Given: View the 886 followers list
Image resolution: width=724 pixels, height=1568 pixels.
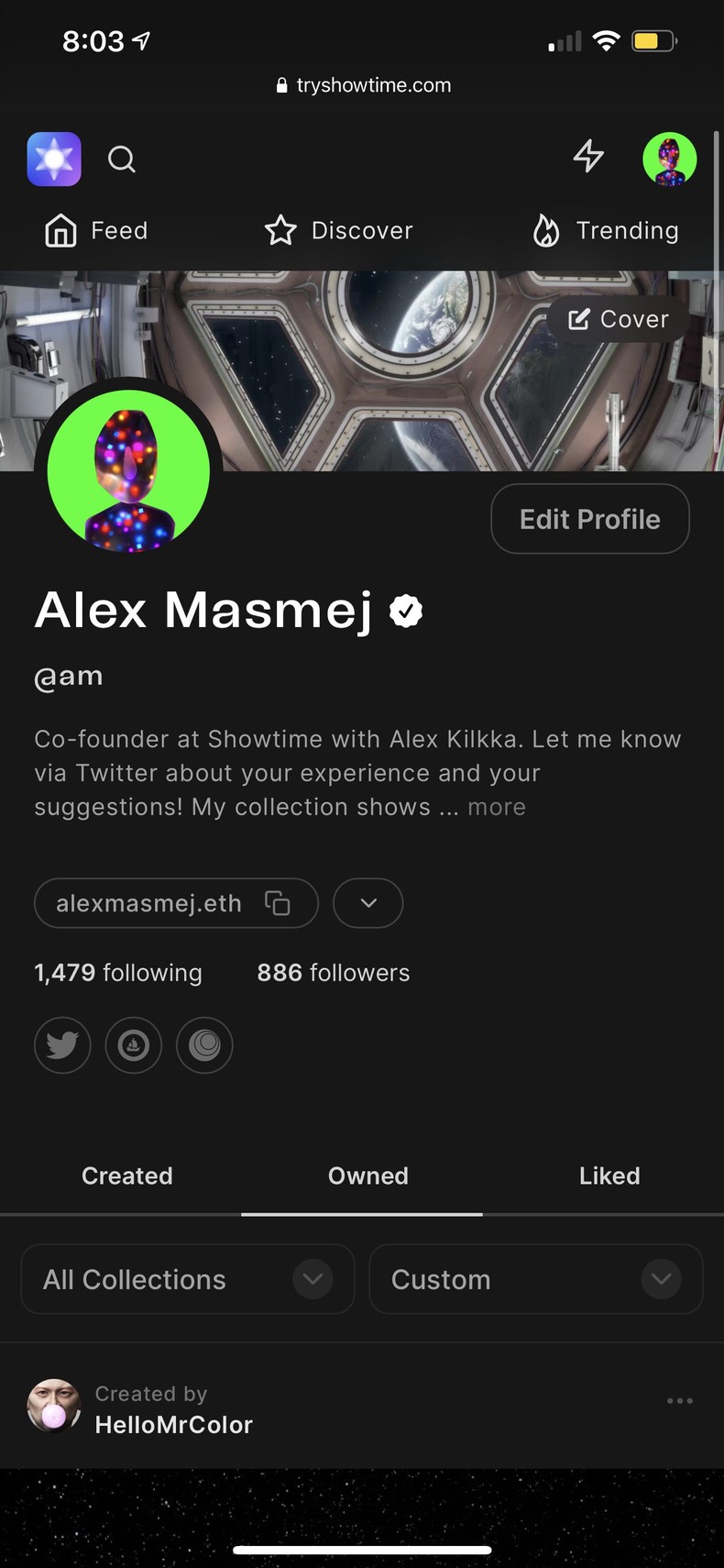Looking at the screenshot, I should point(333,973).
